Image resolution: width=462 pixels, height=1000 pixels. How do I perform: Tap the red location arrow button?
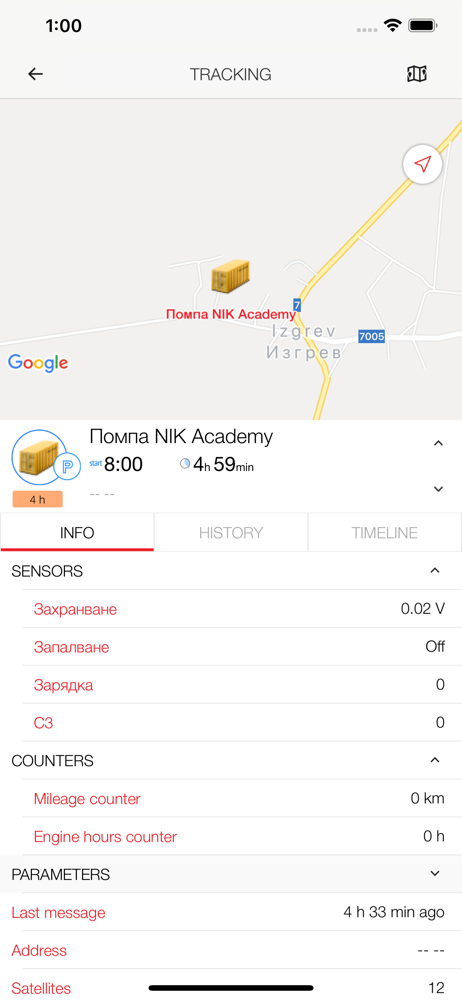point(422,165)
